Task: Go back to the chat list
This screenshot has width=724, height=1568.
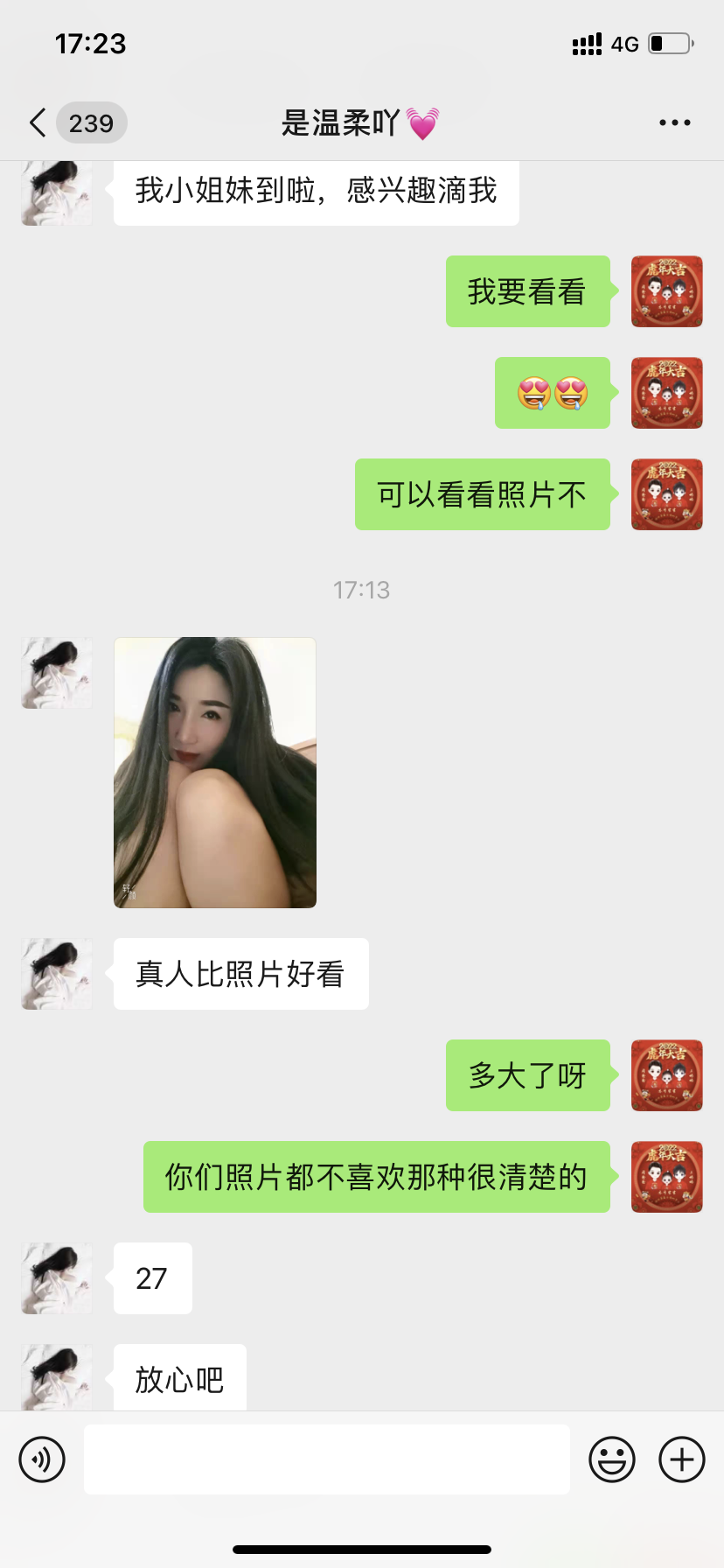Action: (x=38, y=122)
